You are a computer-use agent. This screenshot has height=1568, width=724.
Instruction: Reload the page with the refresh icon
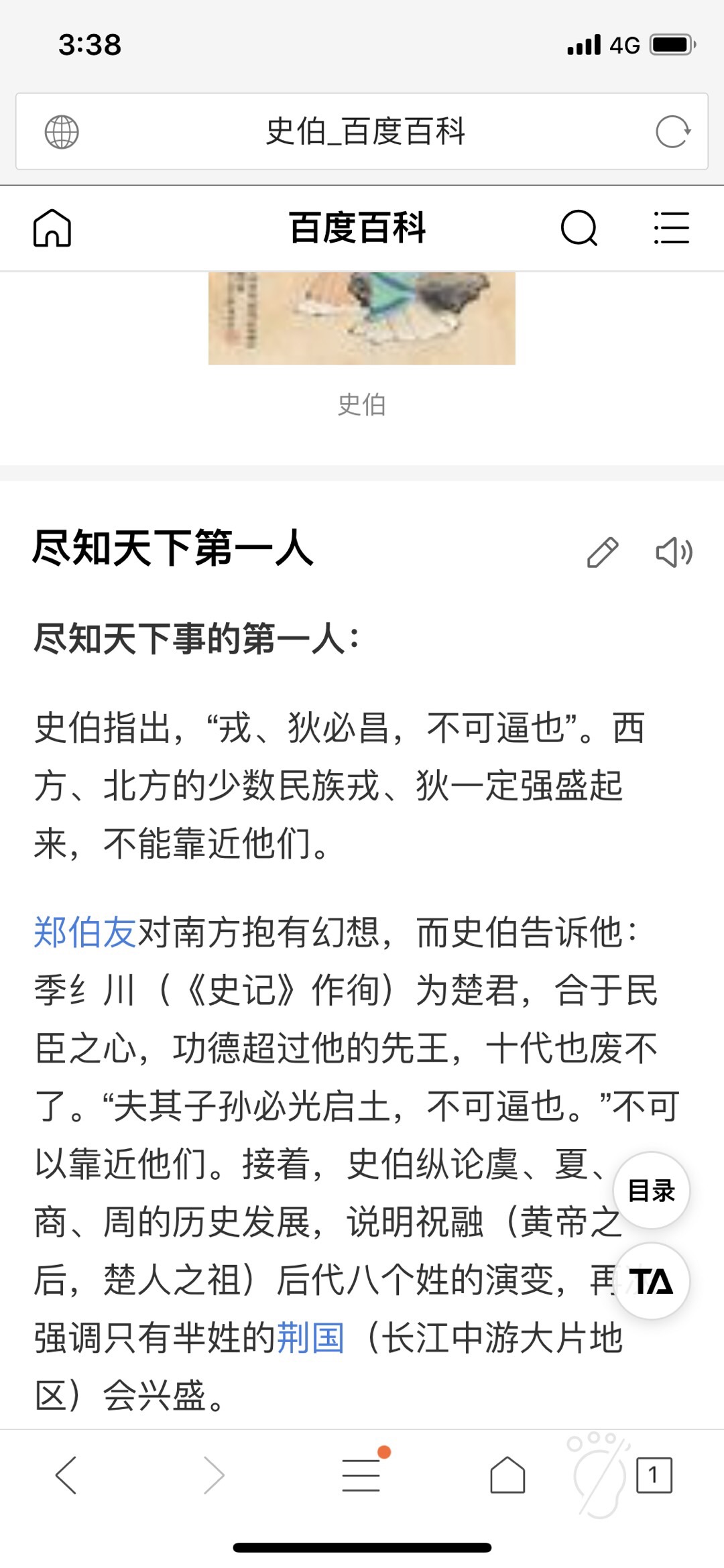click(x=672, y=131)
